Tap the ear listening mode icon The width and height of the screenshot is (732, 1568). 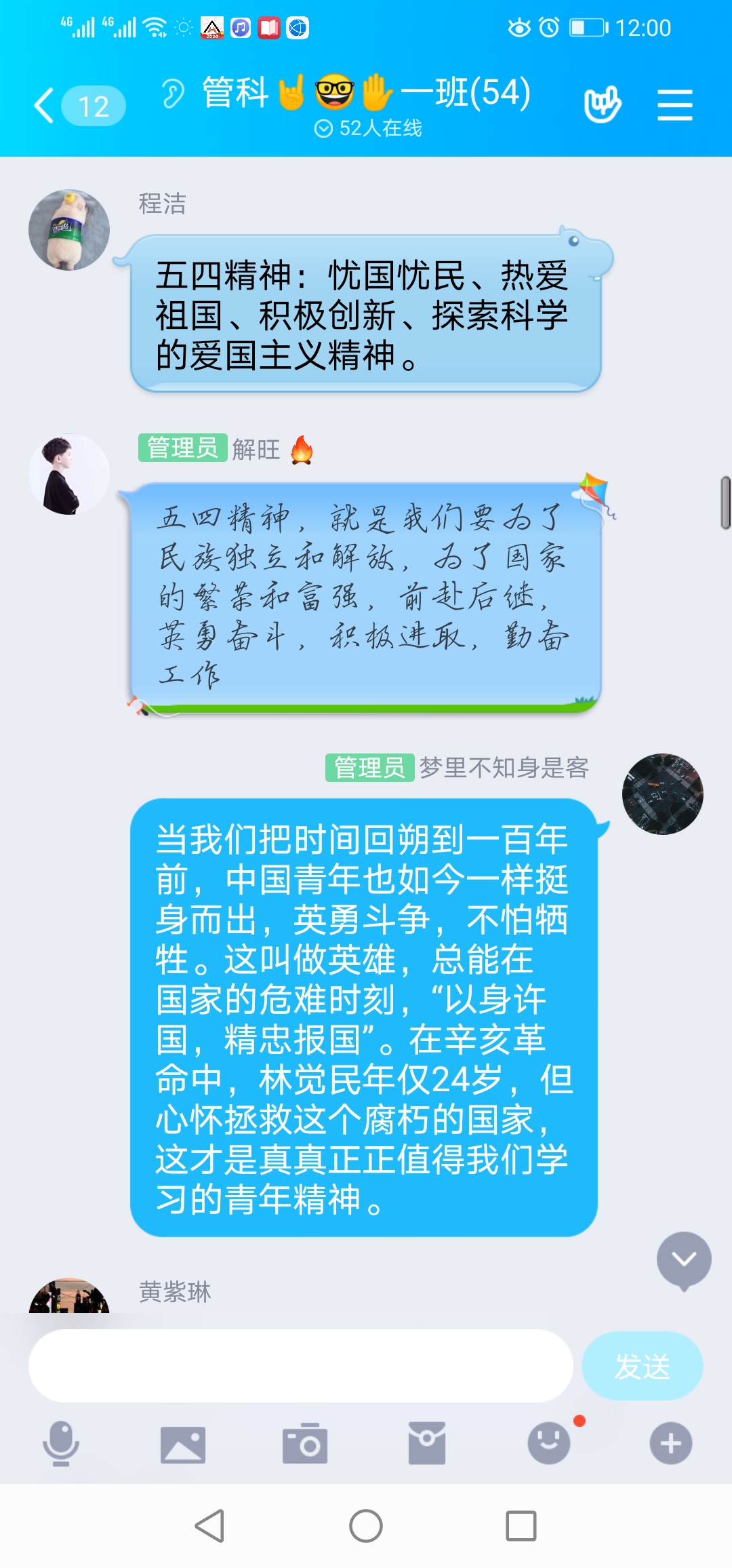point(174,94)
